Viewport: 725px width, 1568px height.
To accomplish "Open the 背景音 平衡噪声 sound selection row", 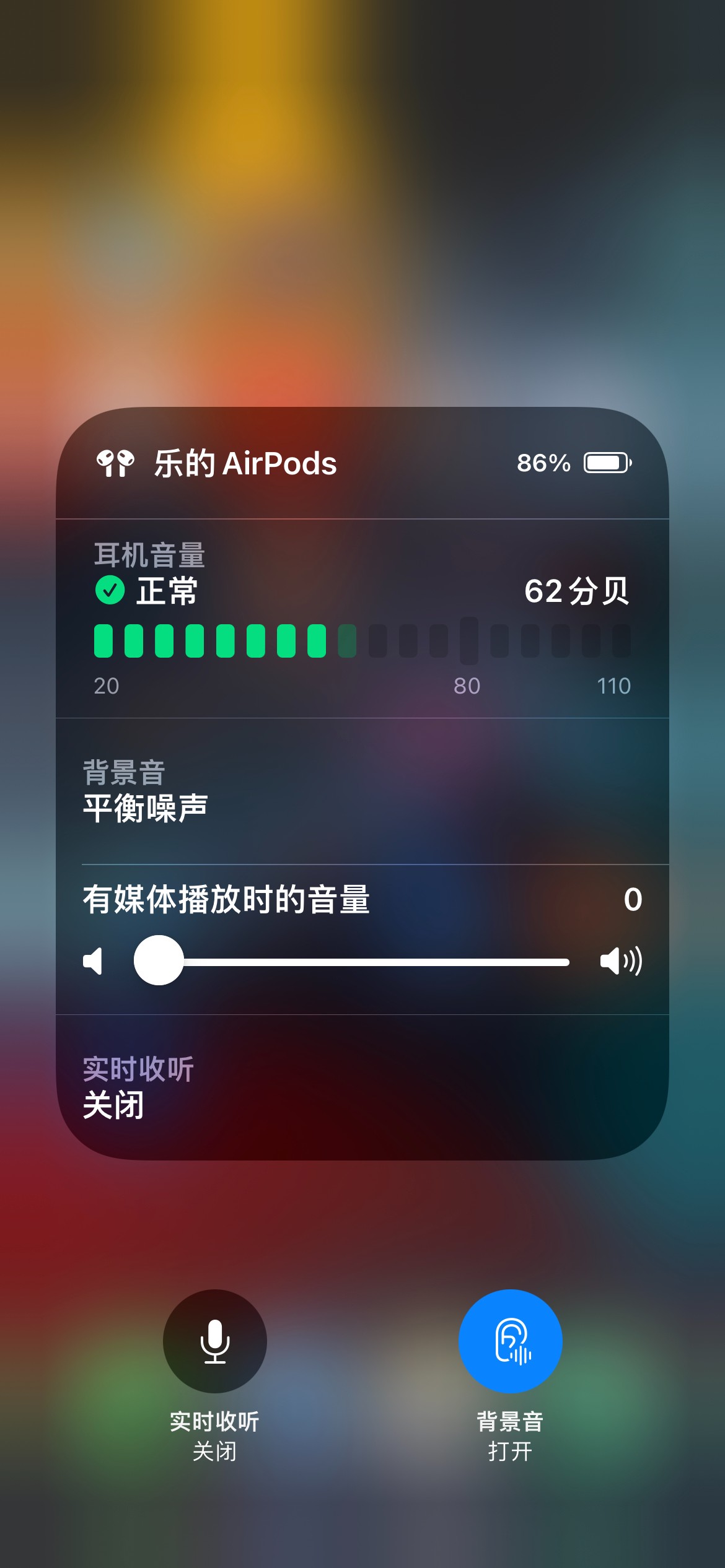I will (362, 791).
